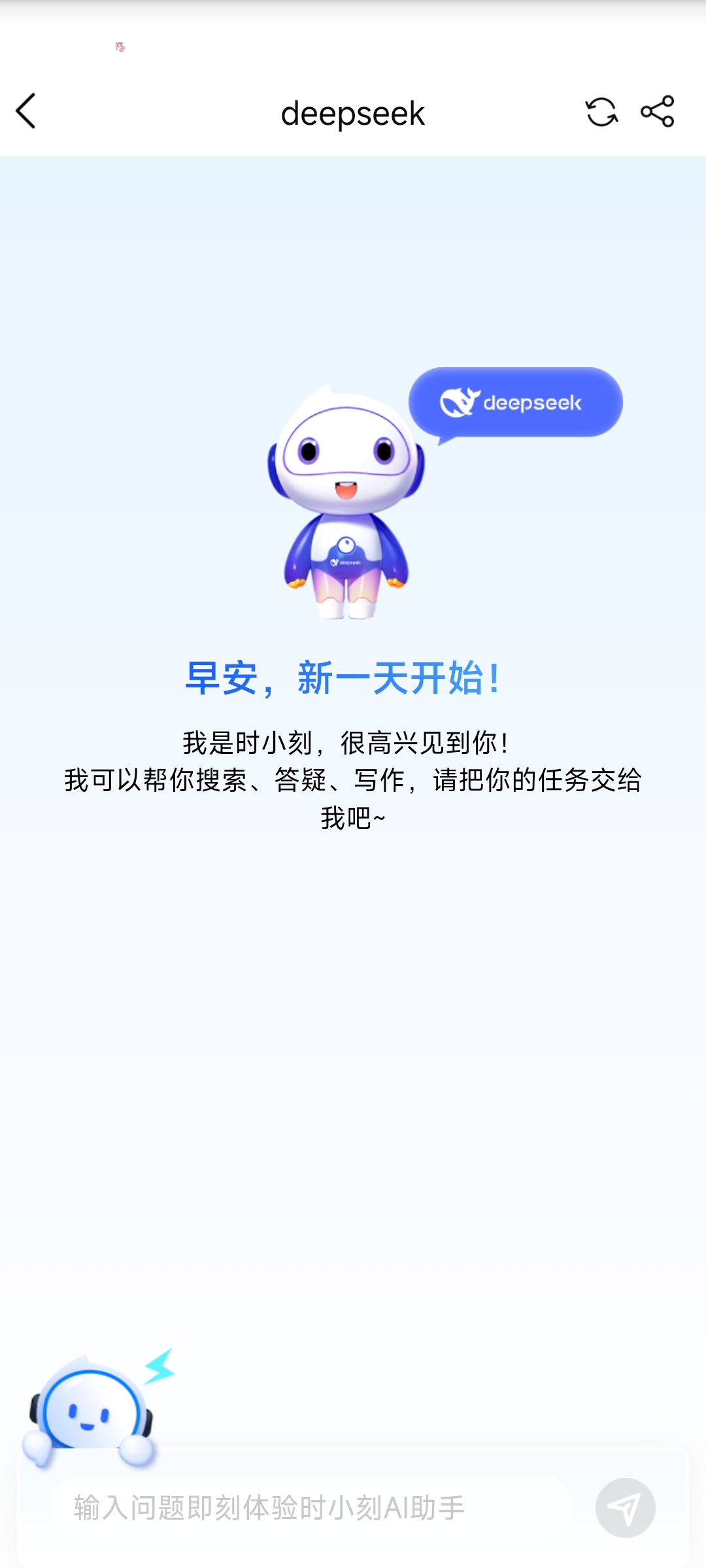Send the message with the paper plane button
The image size is (706, 1568).
coord(625,1508)
